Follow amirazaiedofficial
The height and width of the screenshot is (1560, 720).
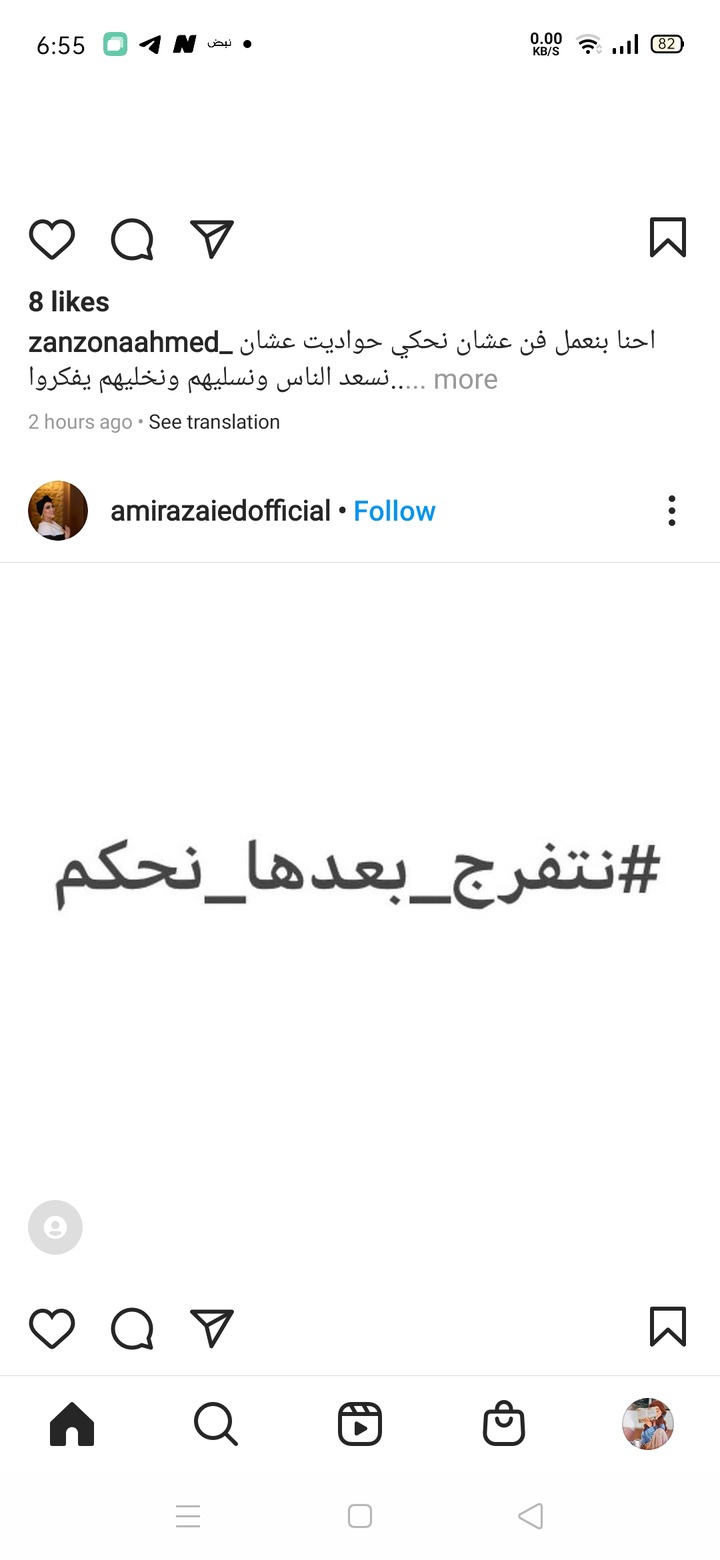(394, 511)
